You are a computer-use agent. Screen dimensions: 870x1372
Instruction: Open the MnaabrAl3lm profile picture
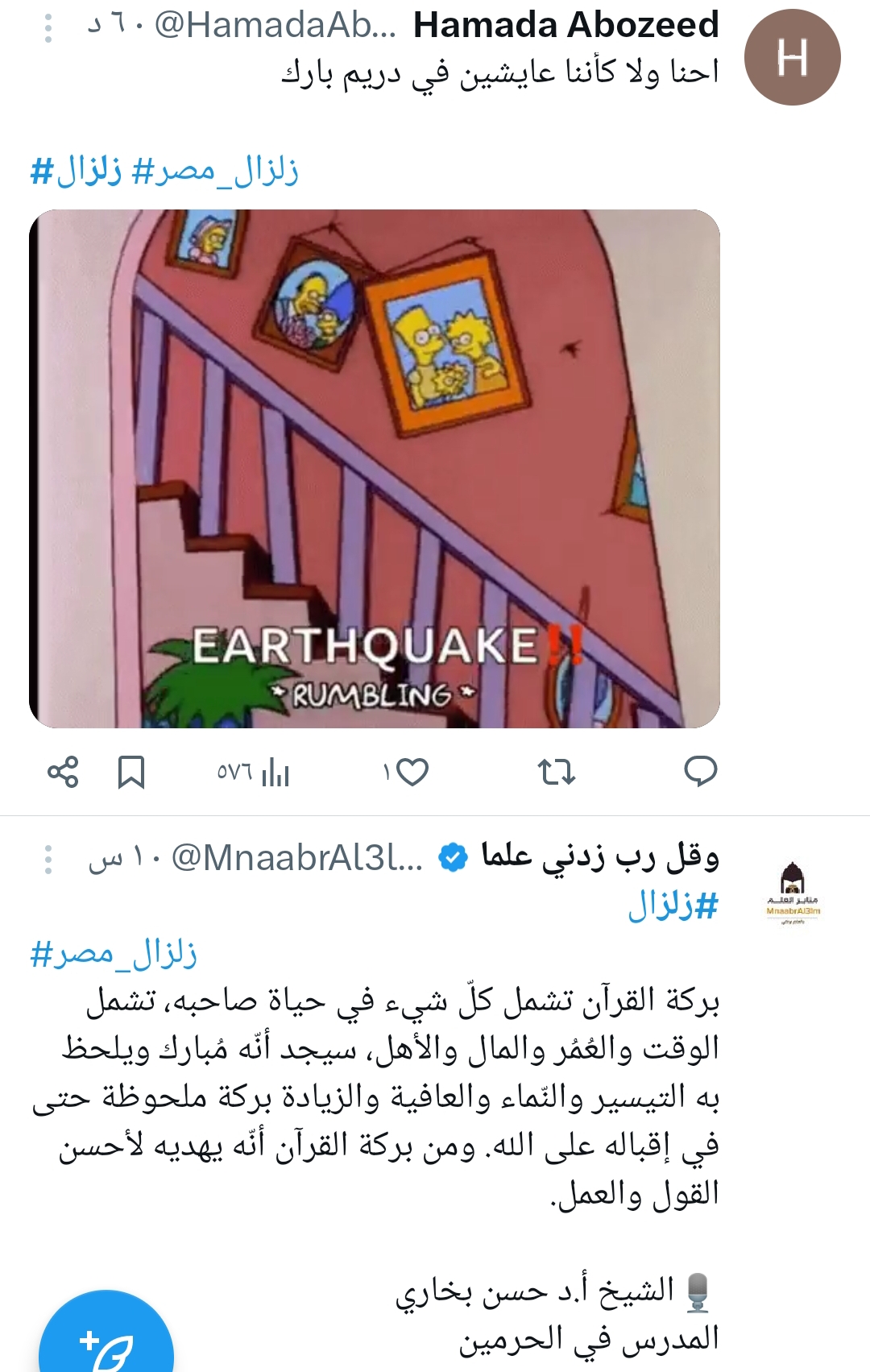click(793, 892)
